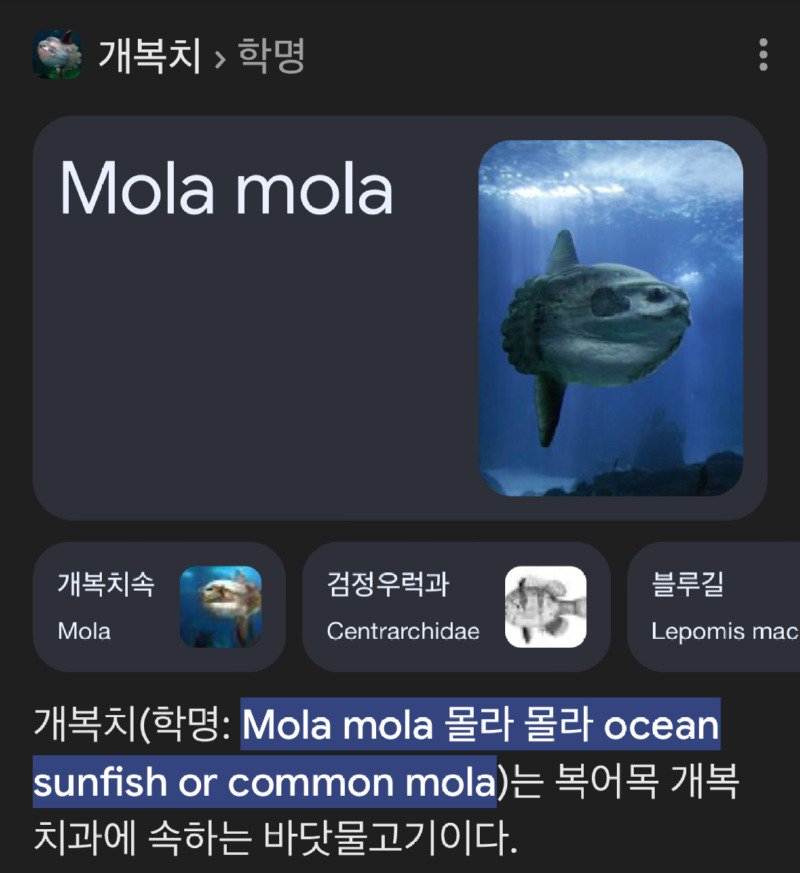Viewport: 800px width, 873px height.
Task: Open the 개복치속 Mola related card
Action: pyautogui.click(x=158, y=605)
